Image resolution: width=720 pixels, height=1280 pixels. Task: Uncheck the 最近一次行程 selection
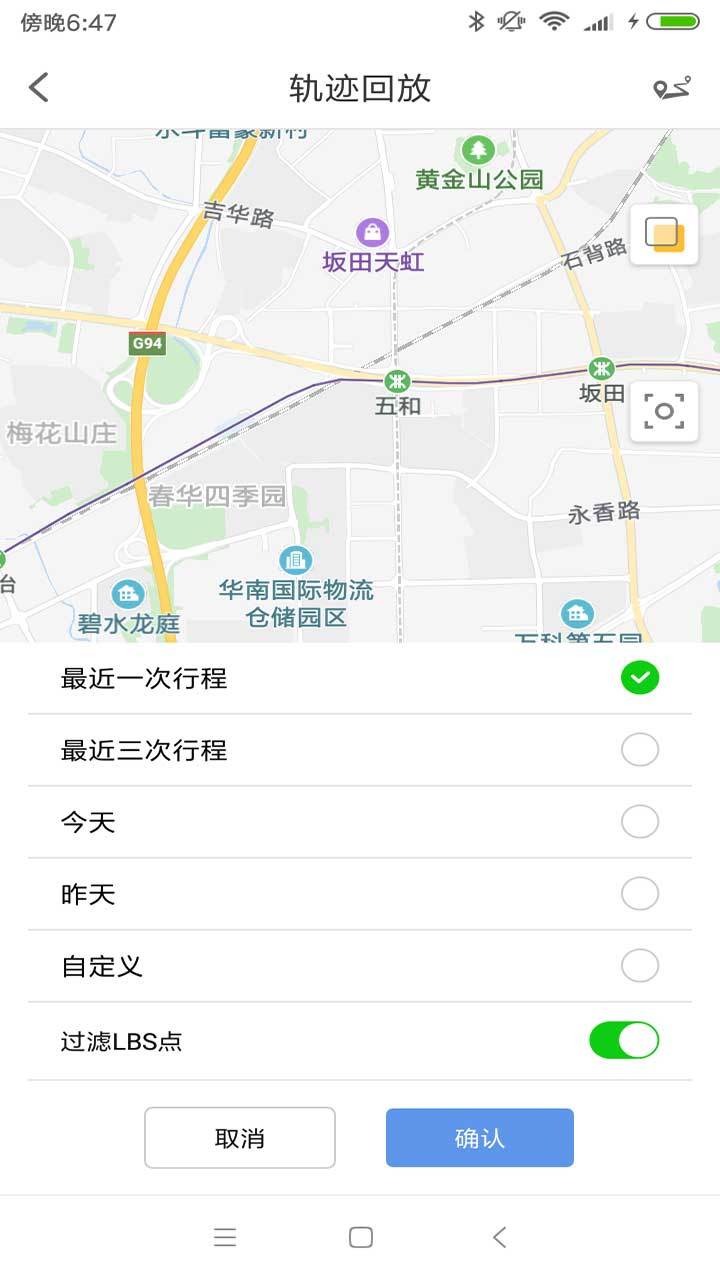[640, 677]
